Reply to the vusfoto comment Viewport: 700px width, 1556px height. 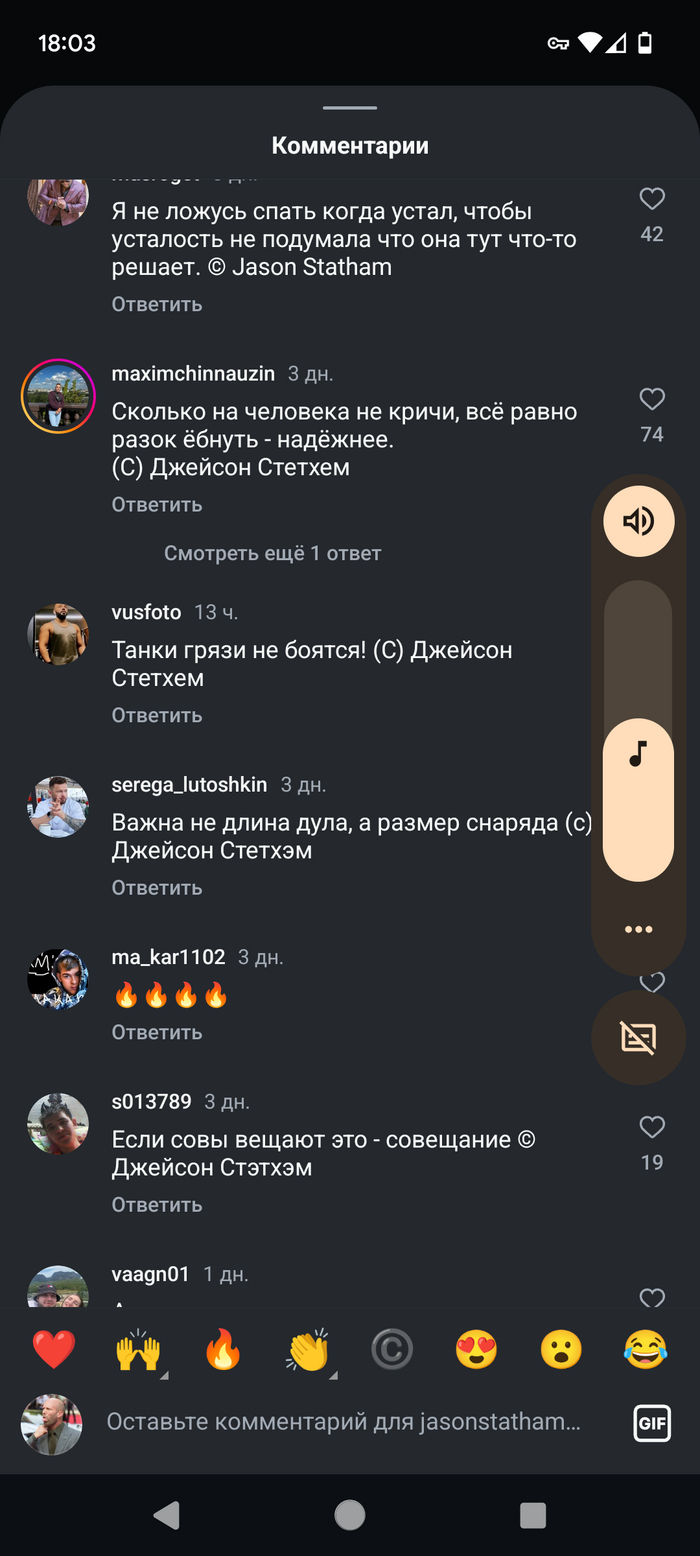click(x=157, y=715)
